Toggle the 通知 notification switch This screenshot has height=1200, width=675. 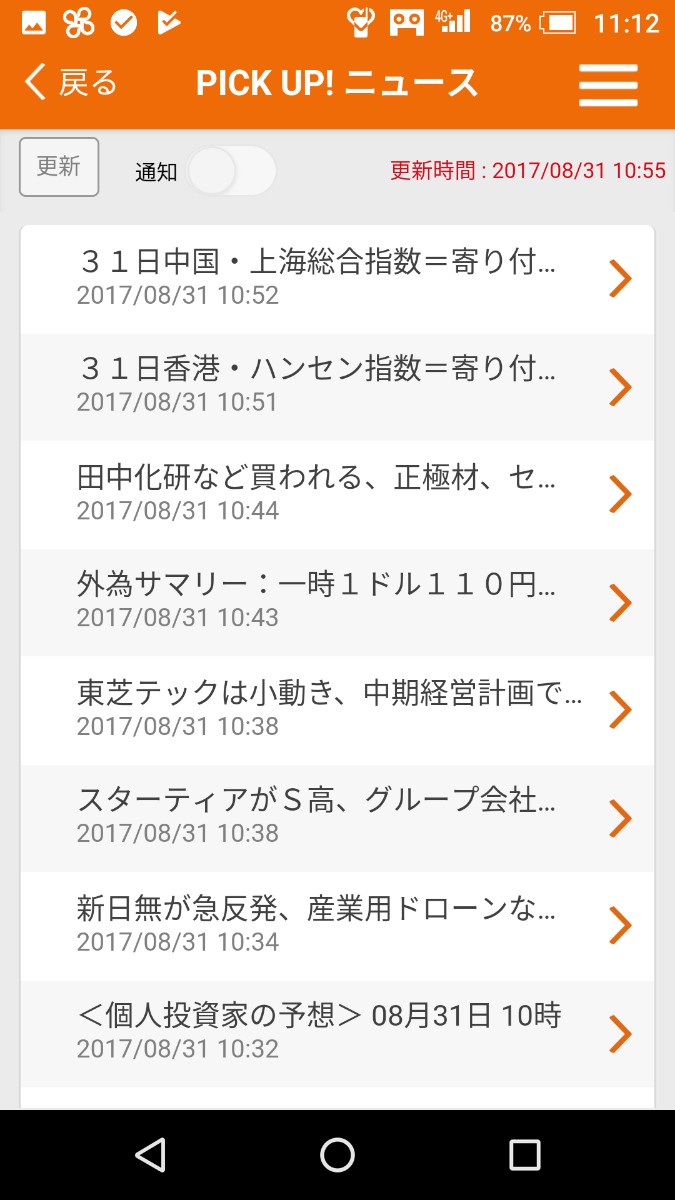[232, 171]
